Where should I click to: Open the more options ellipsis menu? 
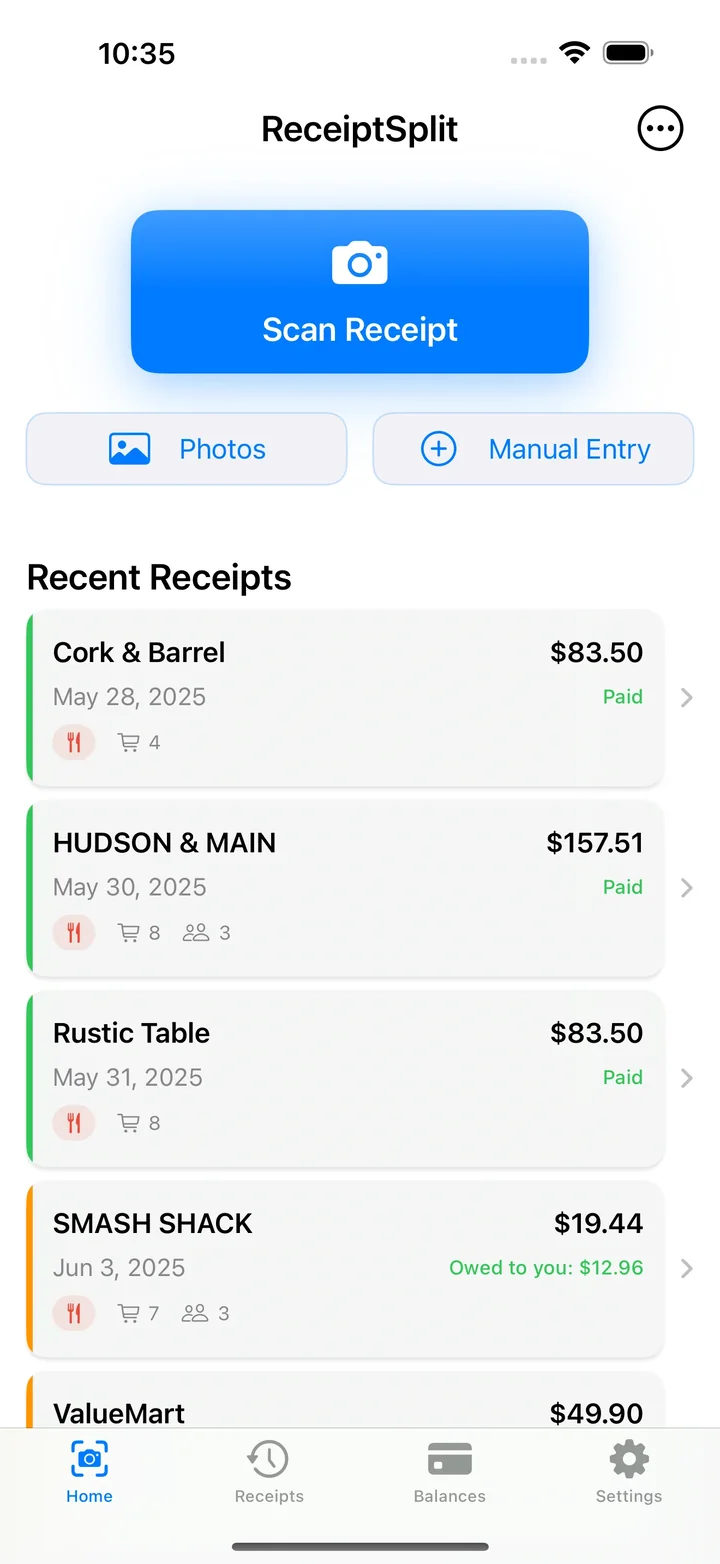(x=659, y=128)
